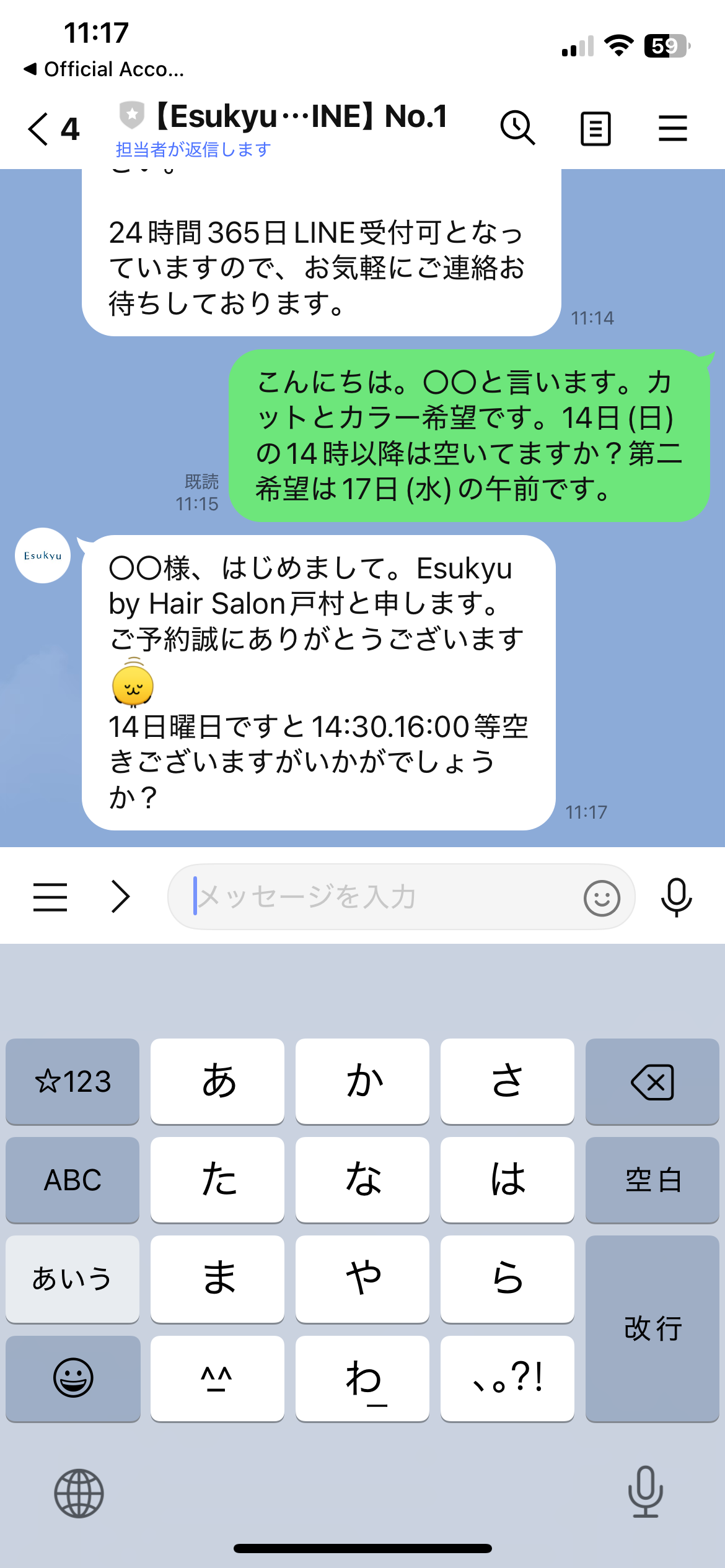
Task: Record a voice message with the microphone
Action: tap(676, 897)
